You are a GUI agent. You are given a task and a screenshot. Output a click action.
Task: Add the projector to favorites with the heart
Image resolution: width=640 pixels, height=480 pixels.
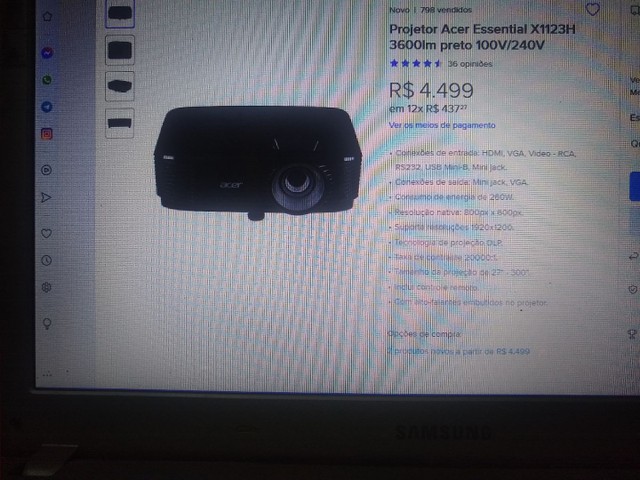point(593,10)
